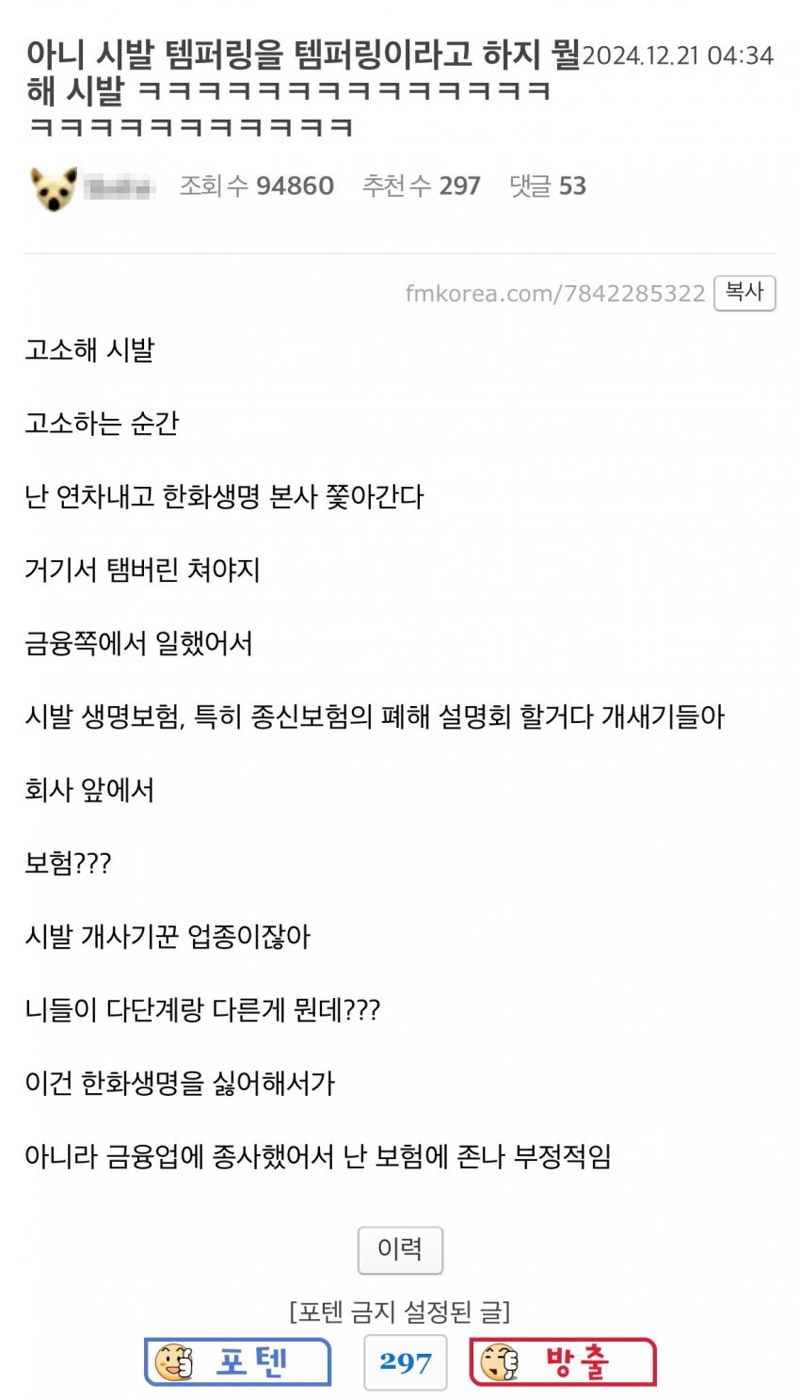Tap the 복사 button to copy link
This screenshot has height=1400, width=800.
[x=744, y=293]
